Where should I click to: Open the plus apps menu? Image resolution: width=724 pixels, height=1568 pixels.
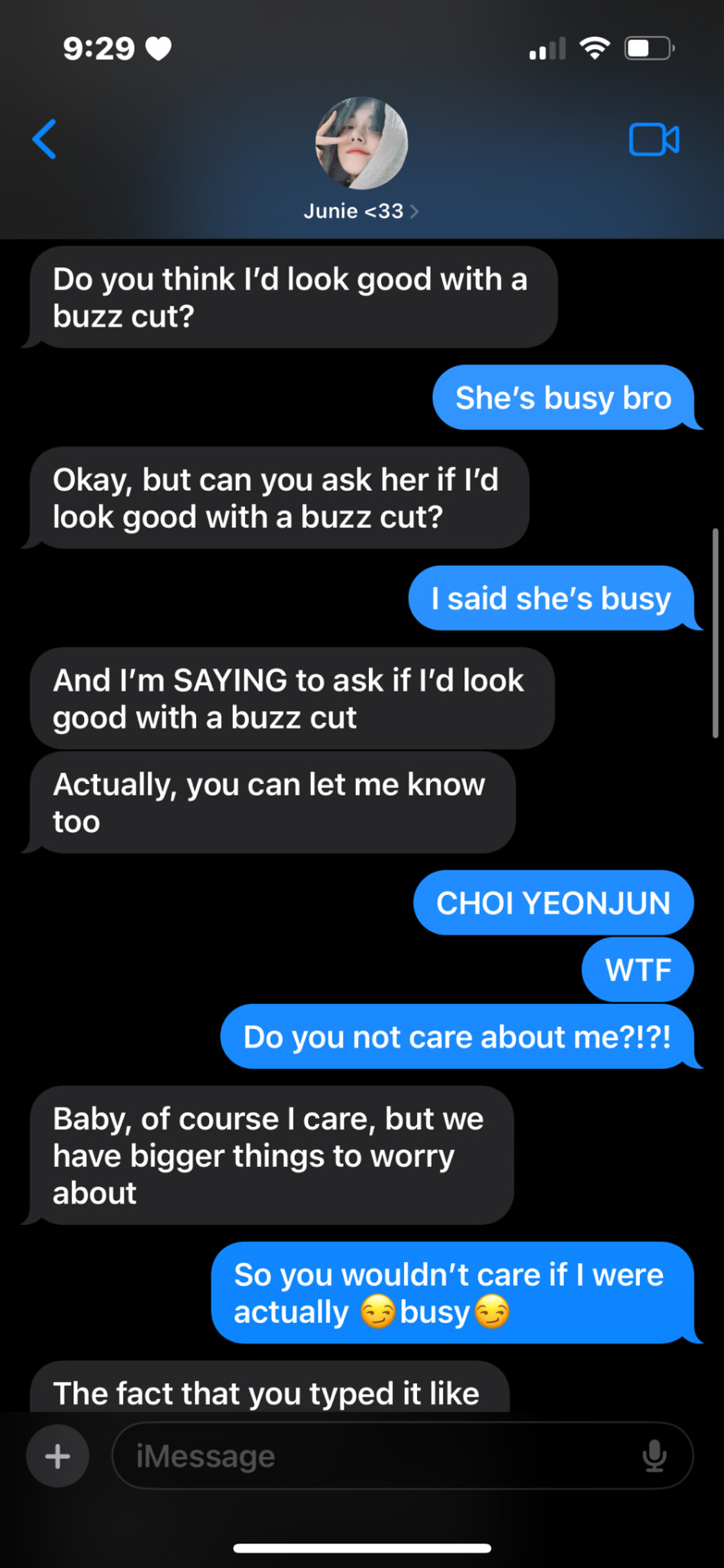tap(57, 1456)
